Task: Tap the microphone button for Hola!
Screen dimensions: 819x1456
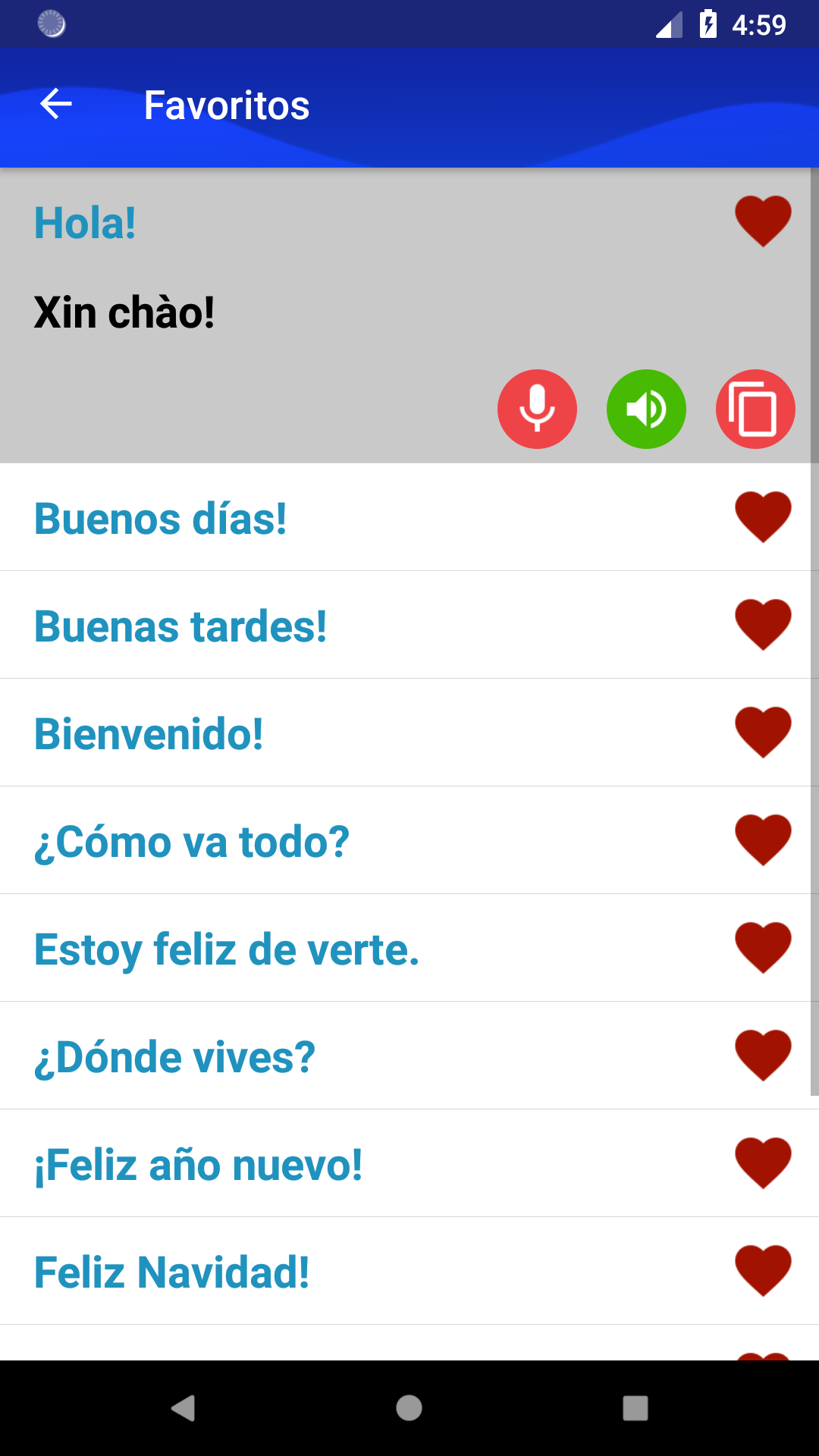Action: tap(537, 409)
